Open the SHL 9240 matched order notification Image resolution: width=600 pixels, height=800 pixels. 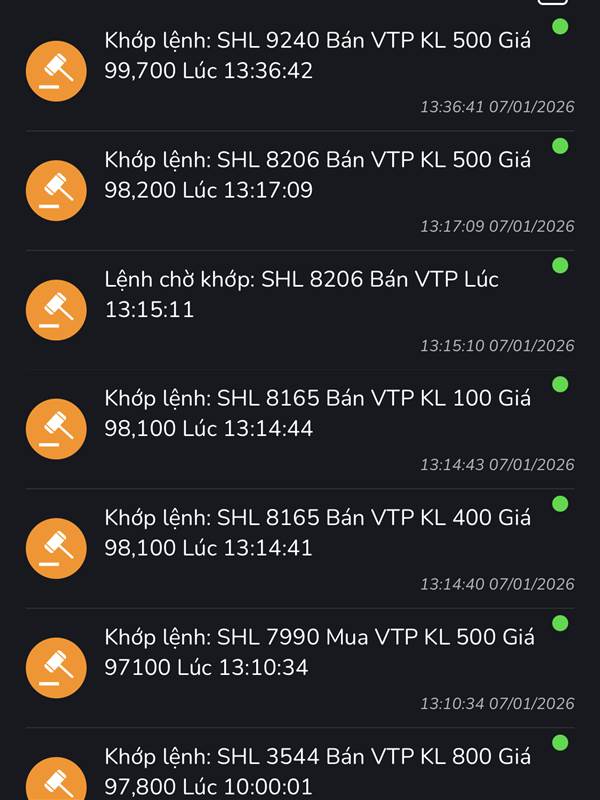tap(318, 56)
